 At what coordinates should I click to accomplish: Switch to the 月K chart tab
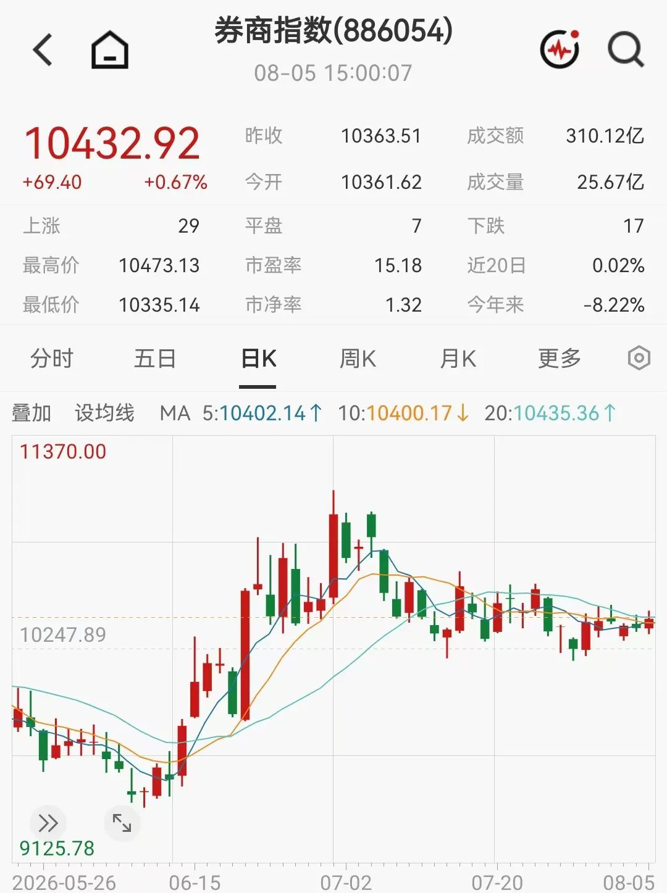pyautogui.click(x=458, y=359)
